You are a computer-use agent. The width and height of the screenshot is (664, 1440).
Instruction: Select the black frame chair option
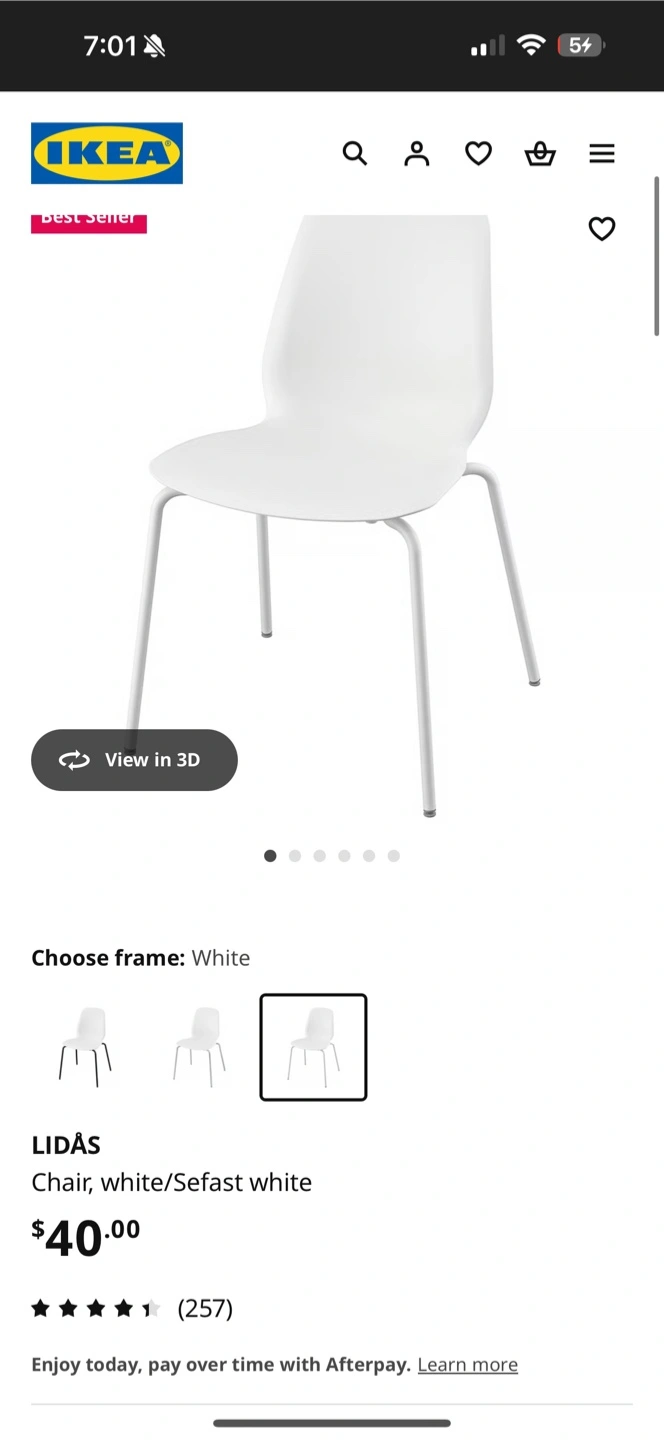pos(86,1047)
